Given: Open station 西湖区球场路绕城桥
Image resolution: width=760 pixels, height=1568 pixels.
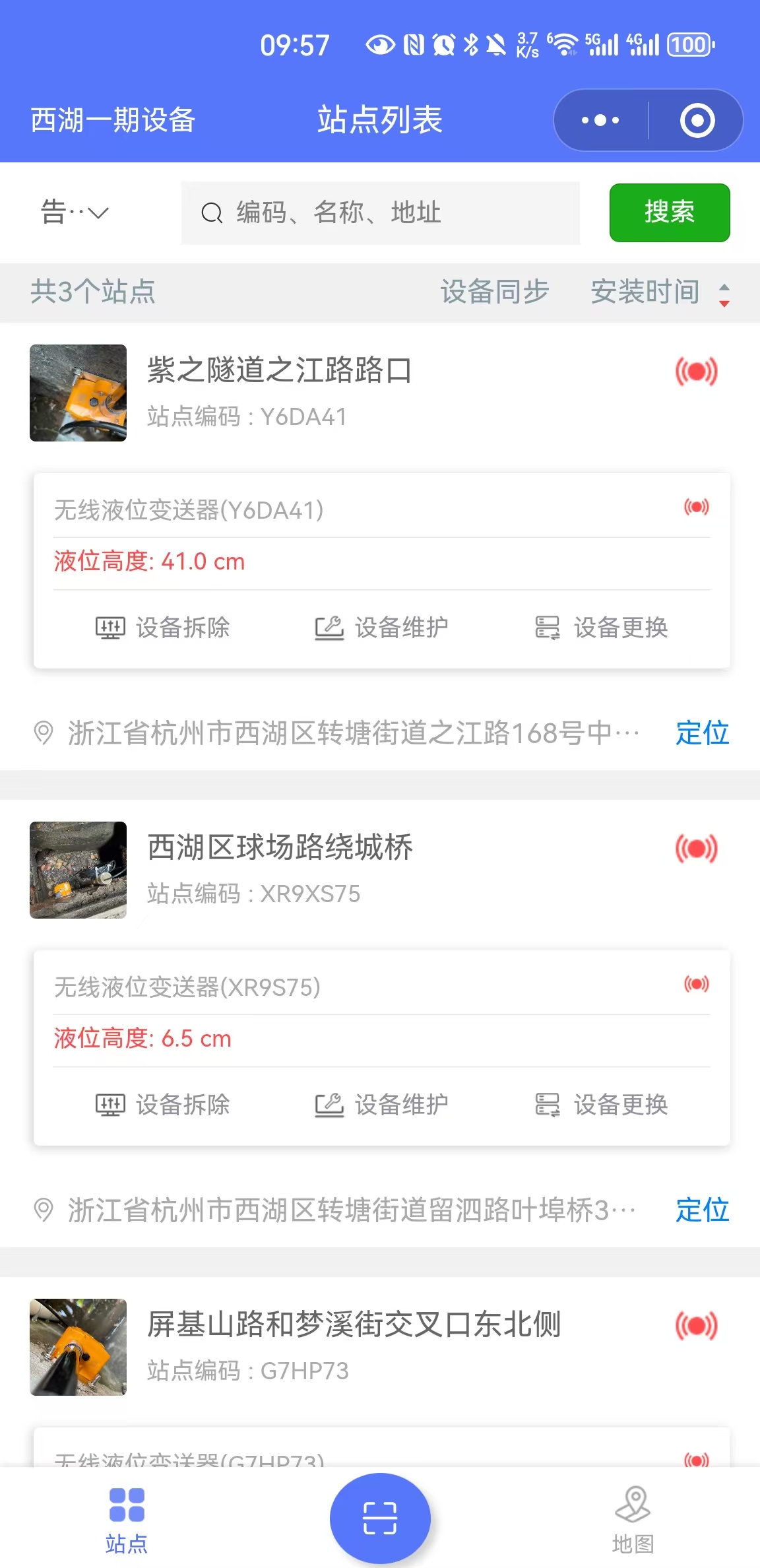Looking at the screenshot, I should click(x=280, y=847).
